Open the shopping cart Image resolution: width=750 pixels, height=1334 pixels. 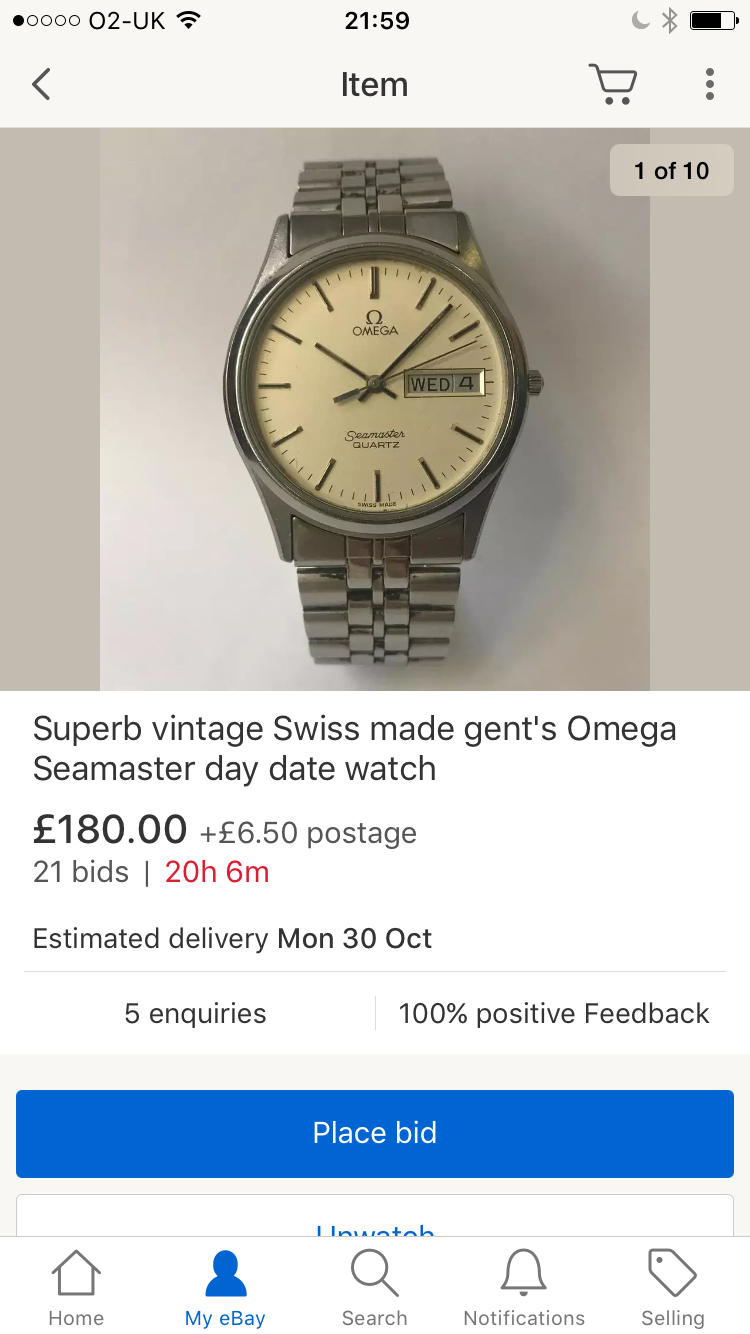612,85
